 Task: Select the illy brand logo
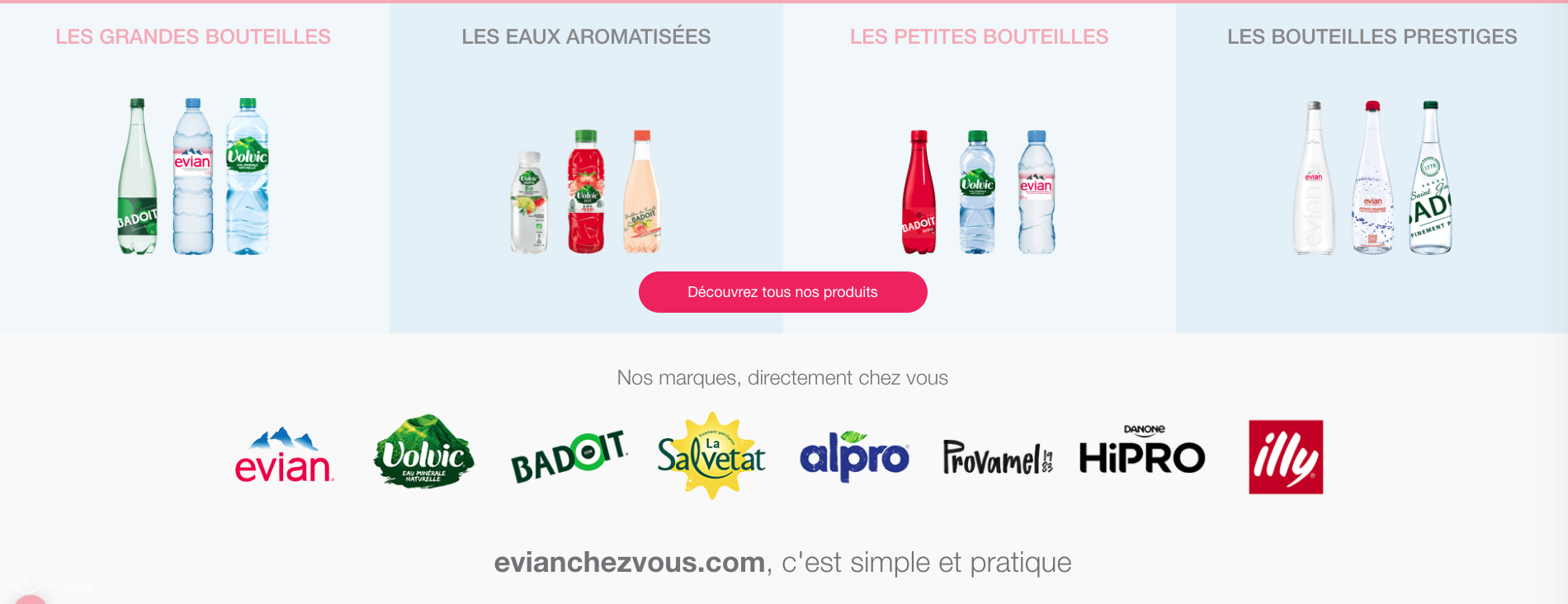pyautogui.click(x=1285, y=457)
